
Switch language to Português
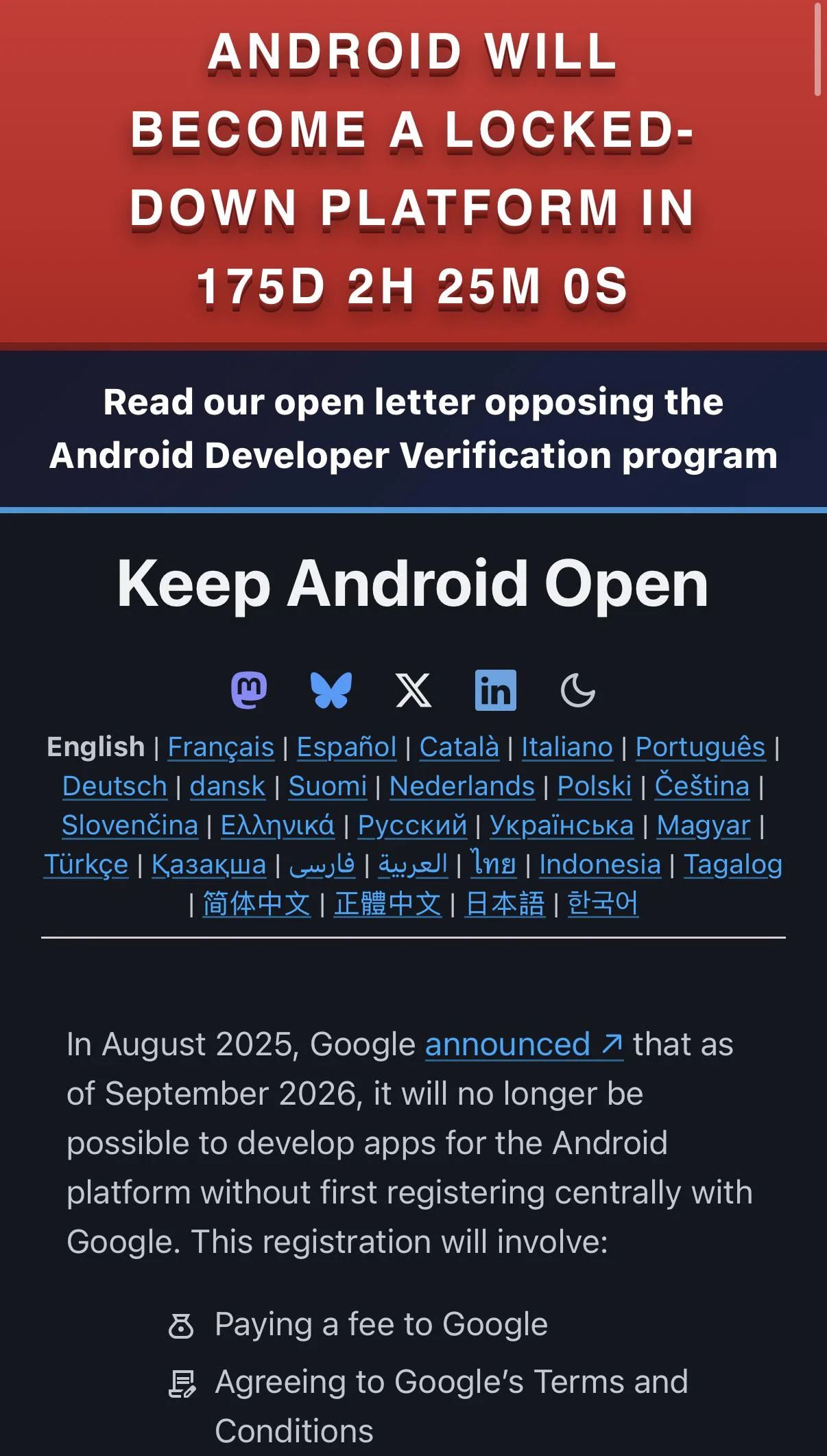point(700,747)
